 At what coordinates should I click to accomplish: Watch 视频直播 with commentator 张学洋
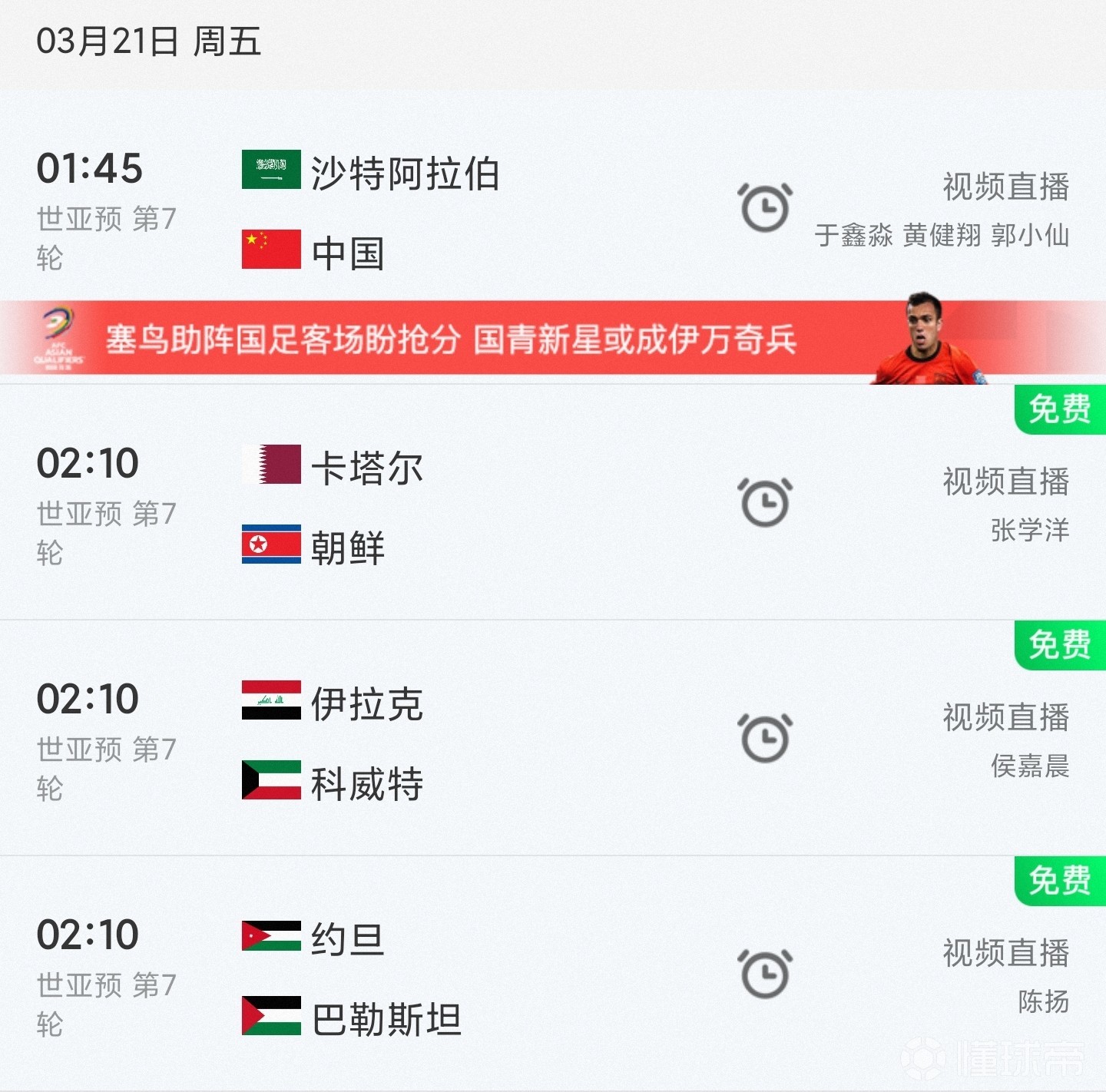coord(1005,483)
